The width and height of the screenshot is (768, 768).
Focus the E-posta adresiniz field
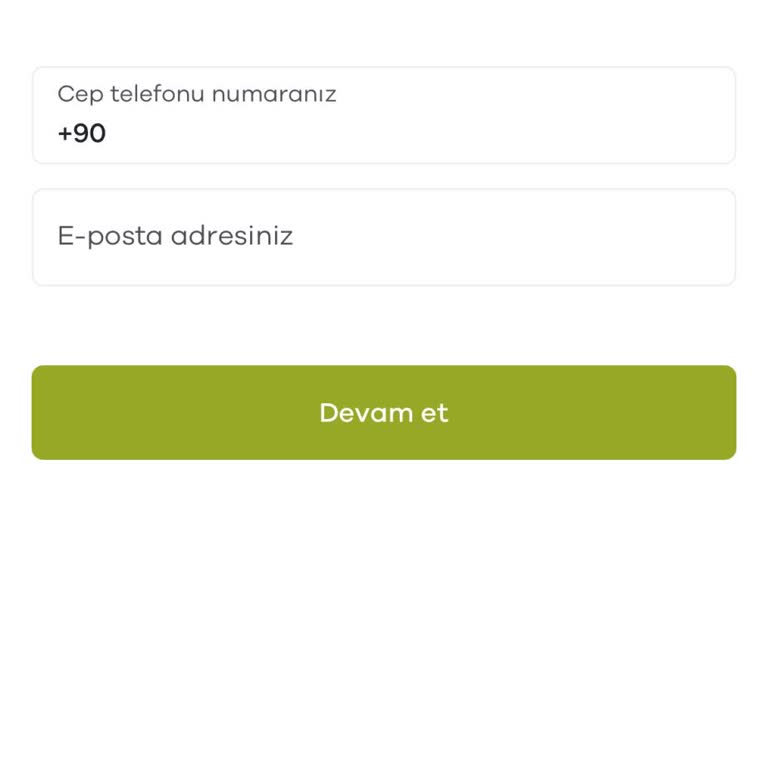tap(384, 237)
